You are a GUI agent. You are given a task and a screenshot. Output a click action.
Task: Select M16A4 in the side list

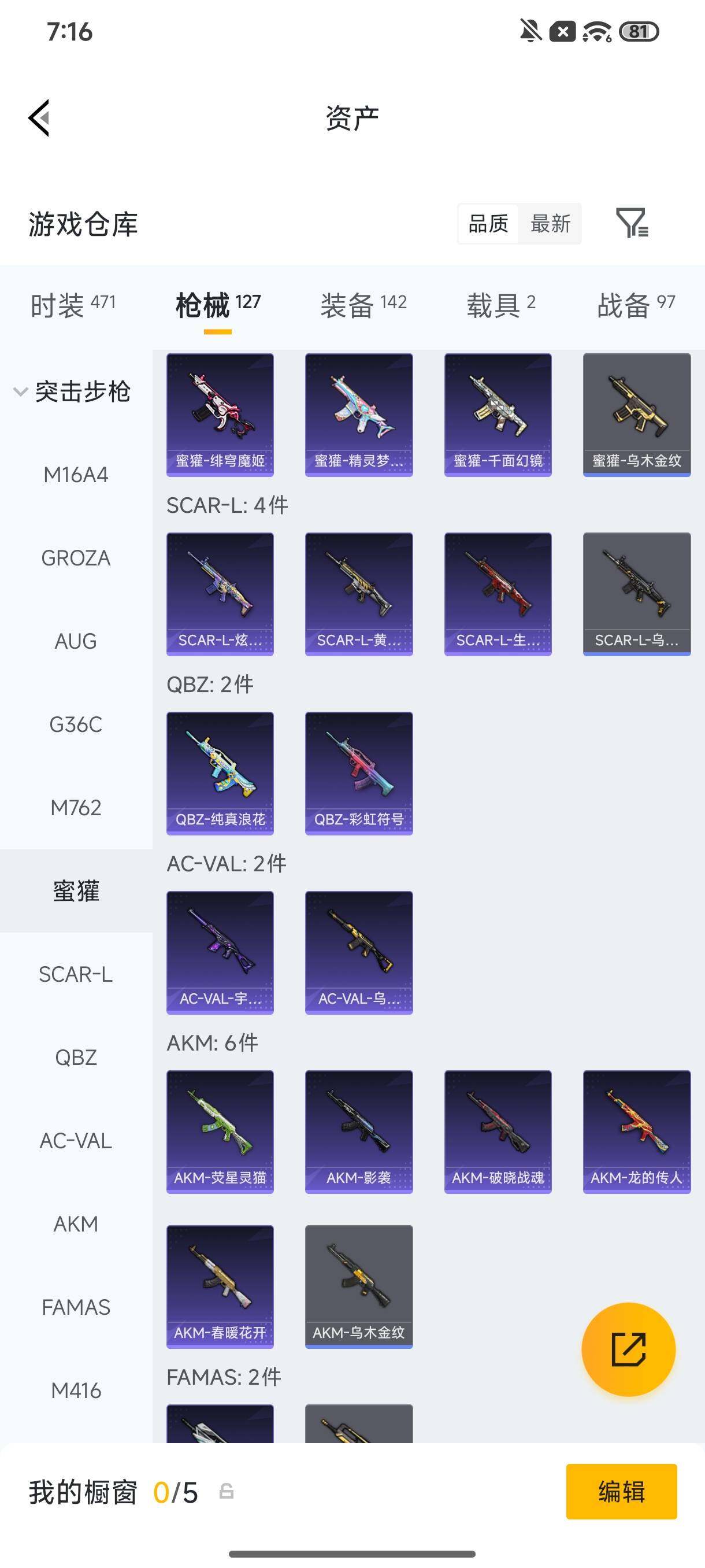tap(76, 475)
